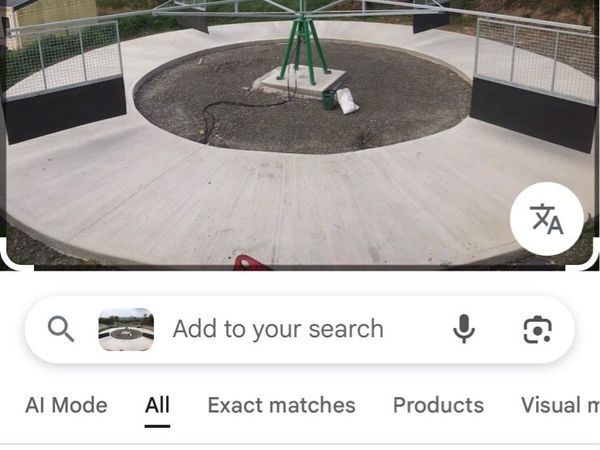
Task: Open the Google Lens camera icon
Action: 537,329
